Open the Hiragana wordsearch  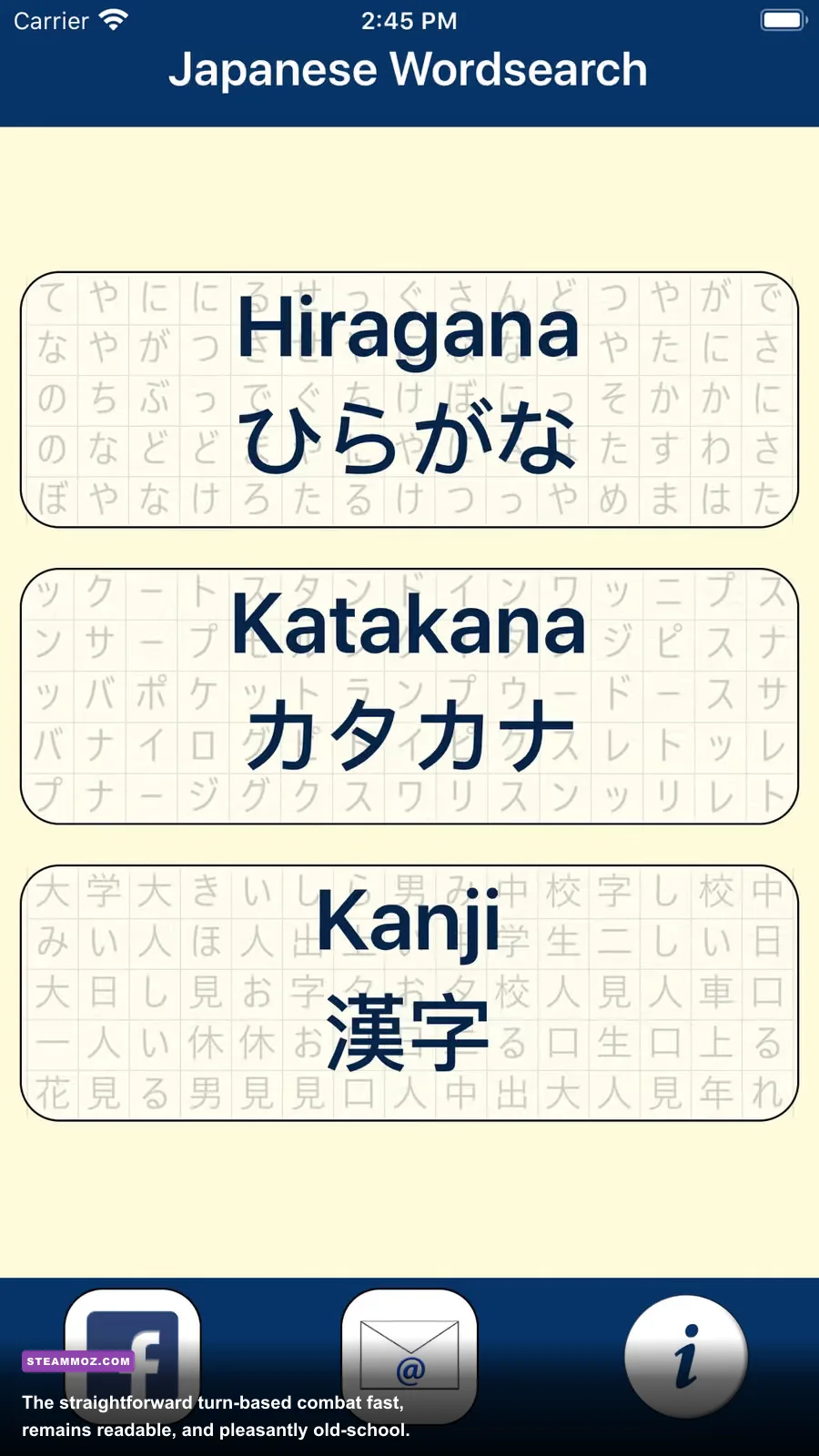[x=409, y=399]
